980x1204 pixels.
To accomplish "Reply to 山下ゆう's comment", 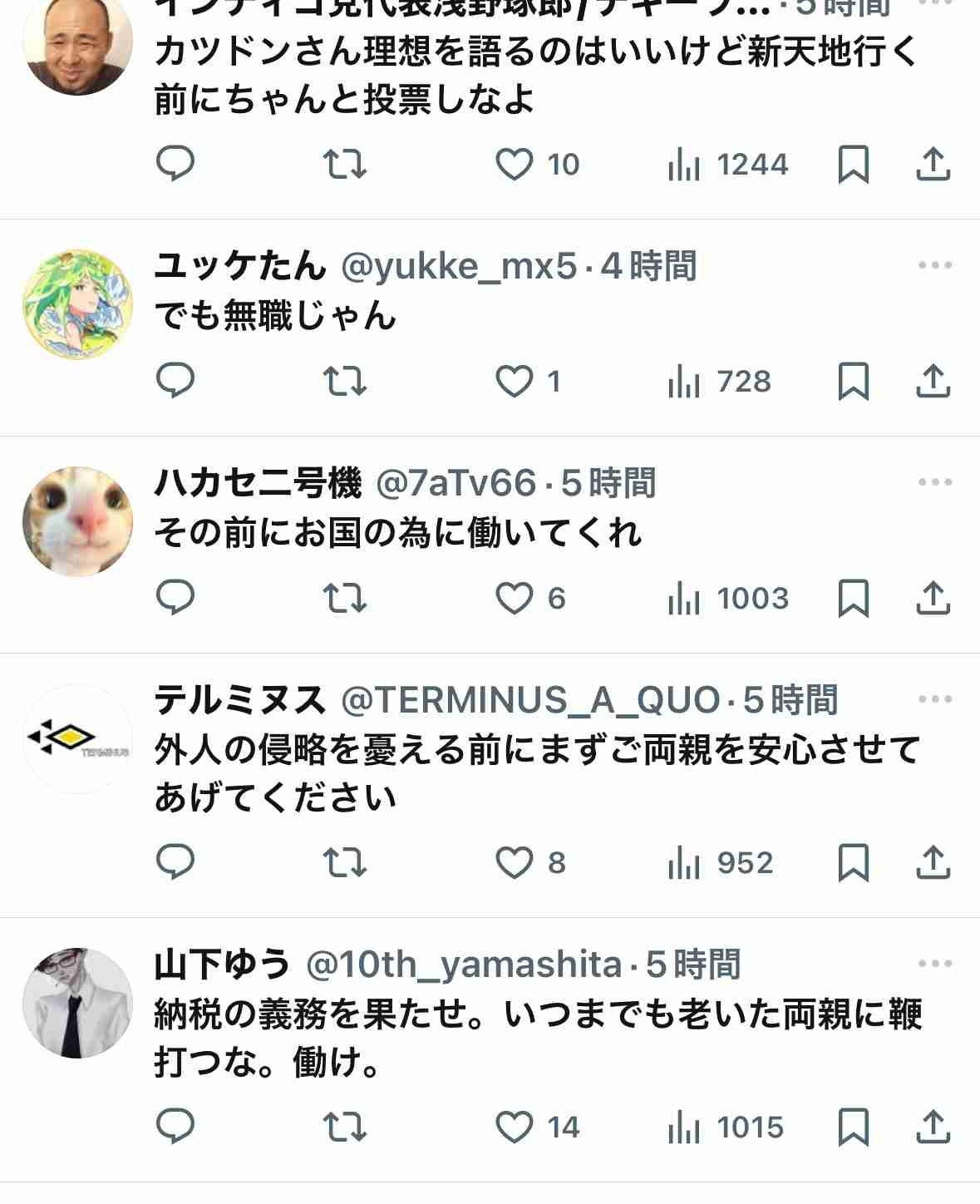I will (x=175, y=1128).
